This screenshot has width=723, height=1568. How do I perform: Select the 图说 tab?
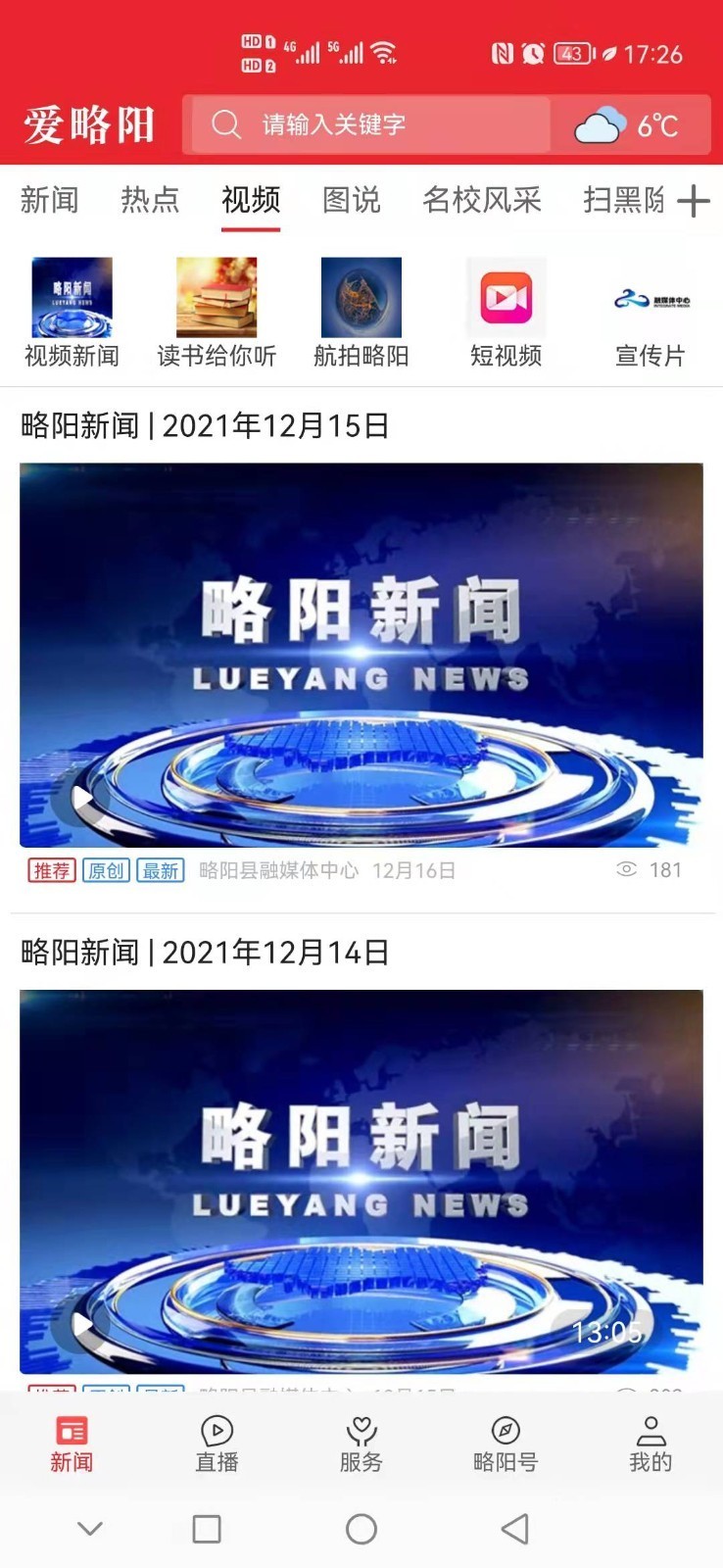(351, 200)
